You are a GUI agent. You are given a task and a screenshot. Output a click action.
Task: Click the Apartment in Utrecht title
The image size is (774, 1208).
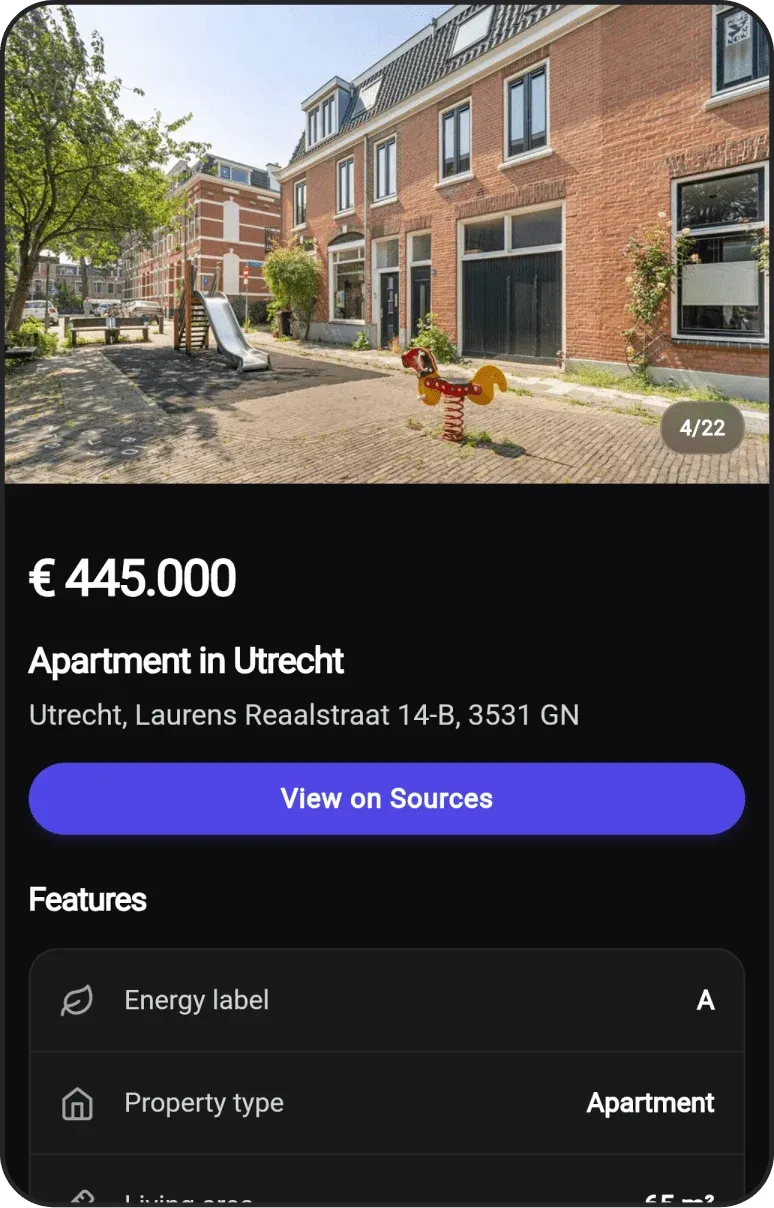(x=187, y=661)
